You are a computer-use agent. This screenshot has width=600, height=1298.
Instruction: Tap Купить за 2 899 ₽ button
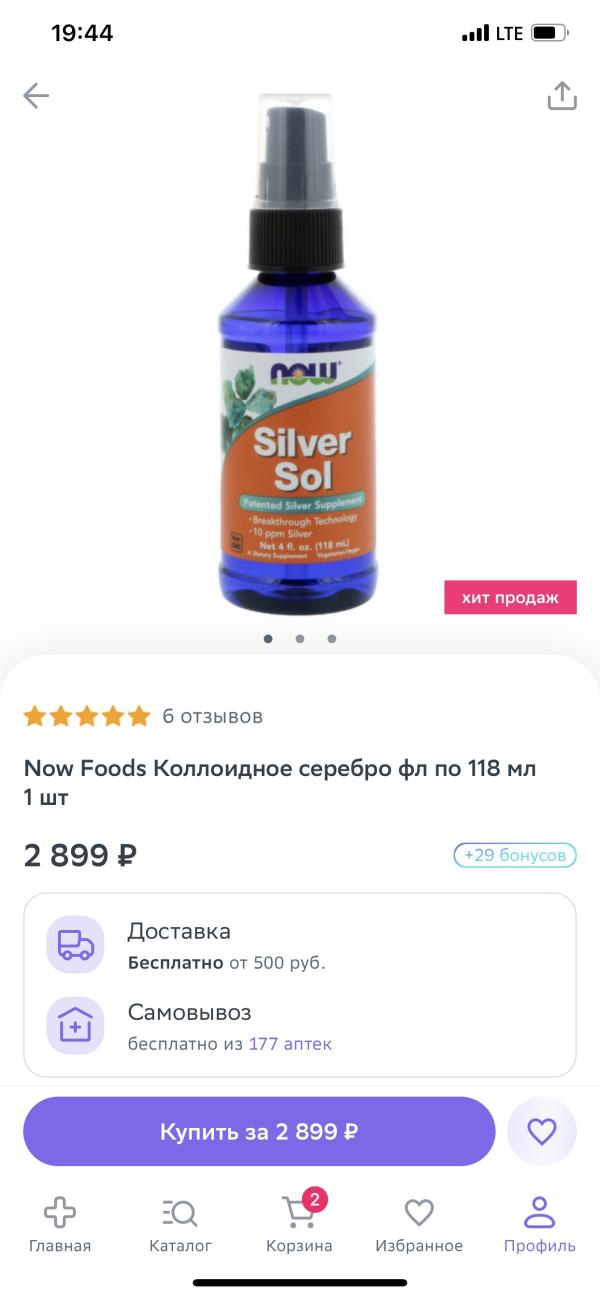(259, 1132)
